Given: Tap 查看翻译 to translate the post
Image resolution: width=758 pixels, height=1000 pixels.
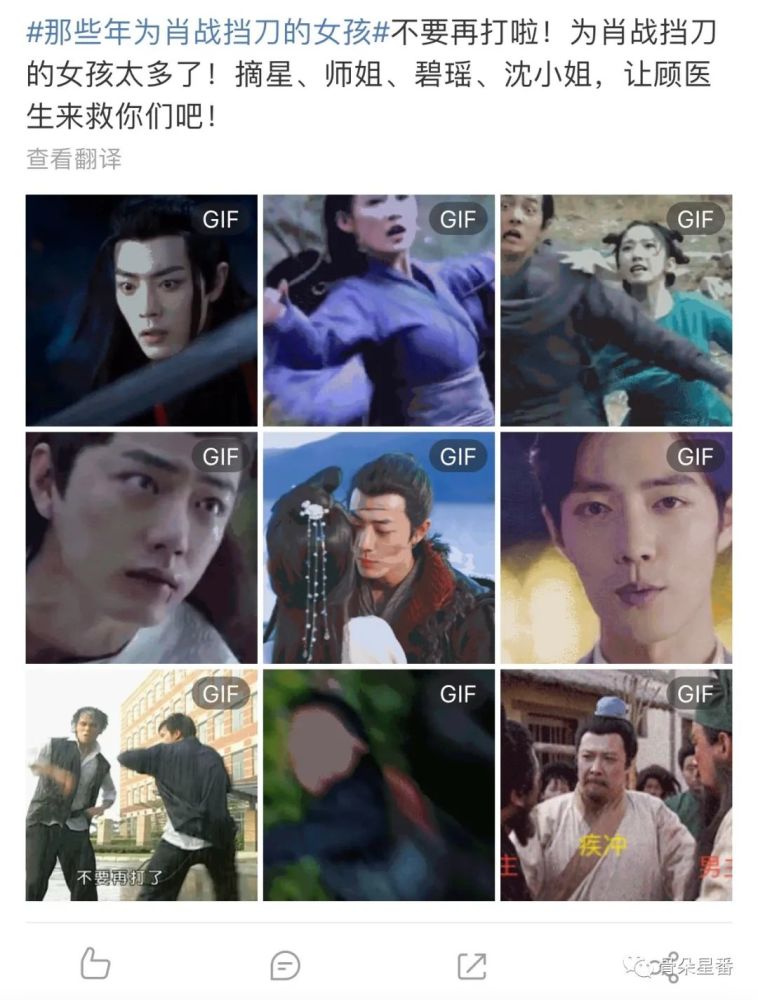Looking at the screenshot, I should tap(74, 158).
